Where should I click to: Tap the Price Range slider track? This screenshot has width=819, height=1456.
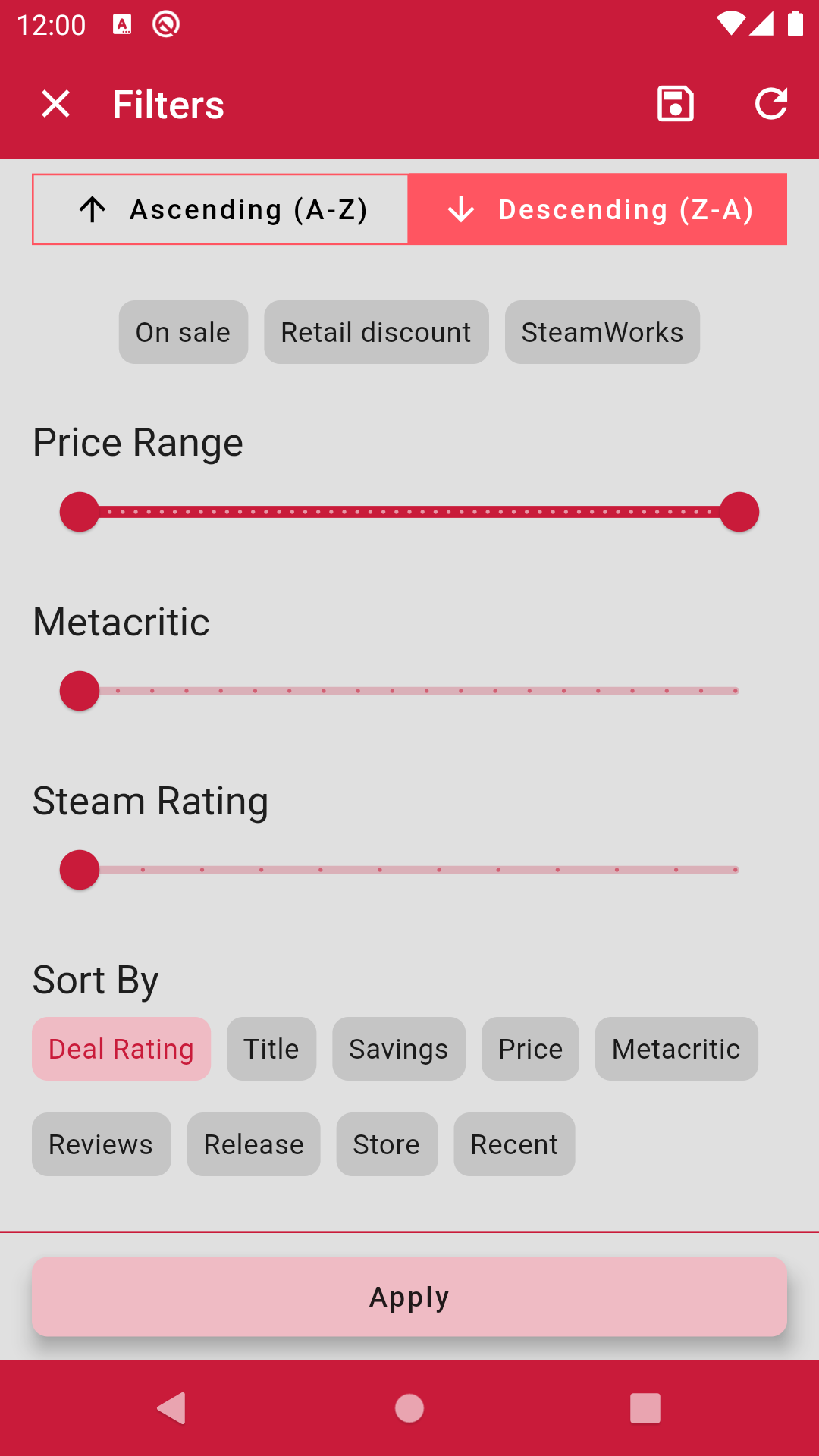[x=409, y=512]
